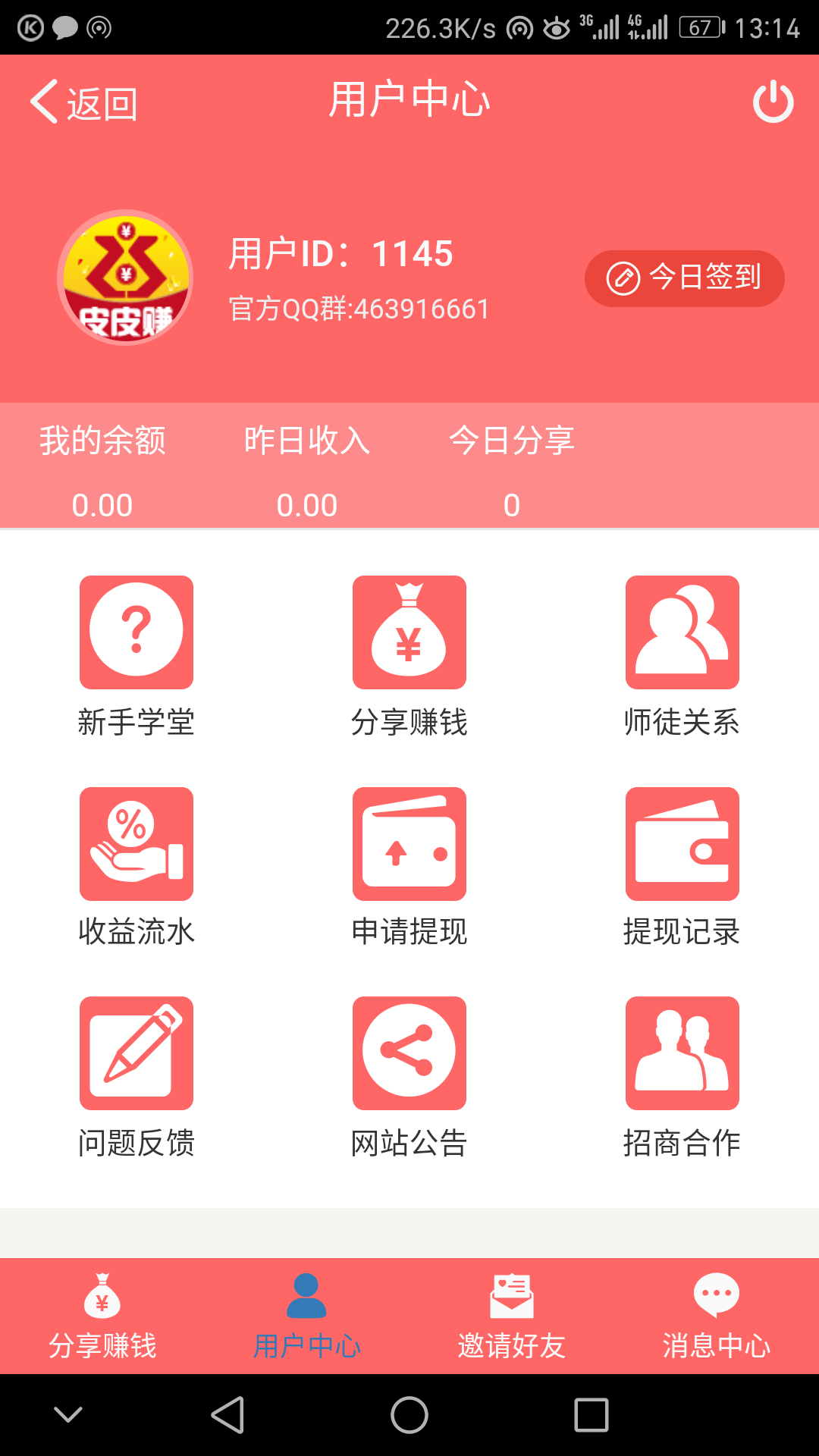Select the 收益流水 percent icon
This screenshot has height=1456, width=819.
[x=136, y=844]
